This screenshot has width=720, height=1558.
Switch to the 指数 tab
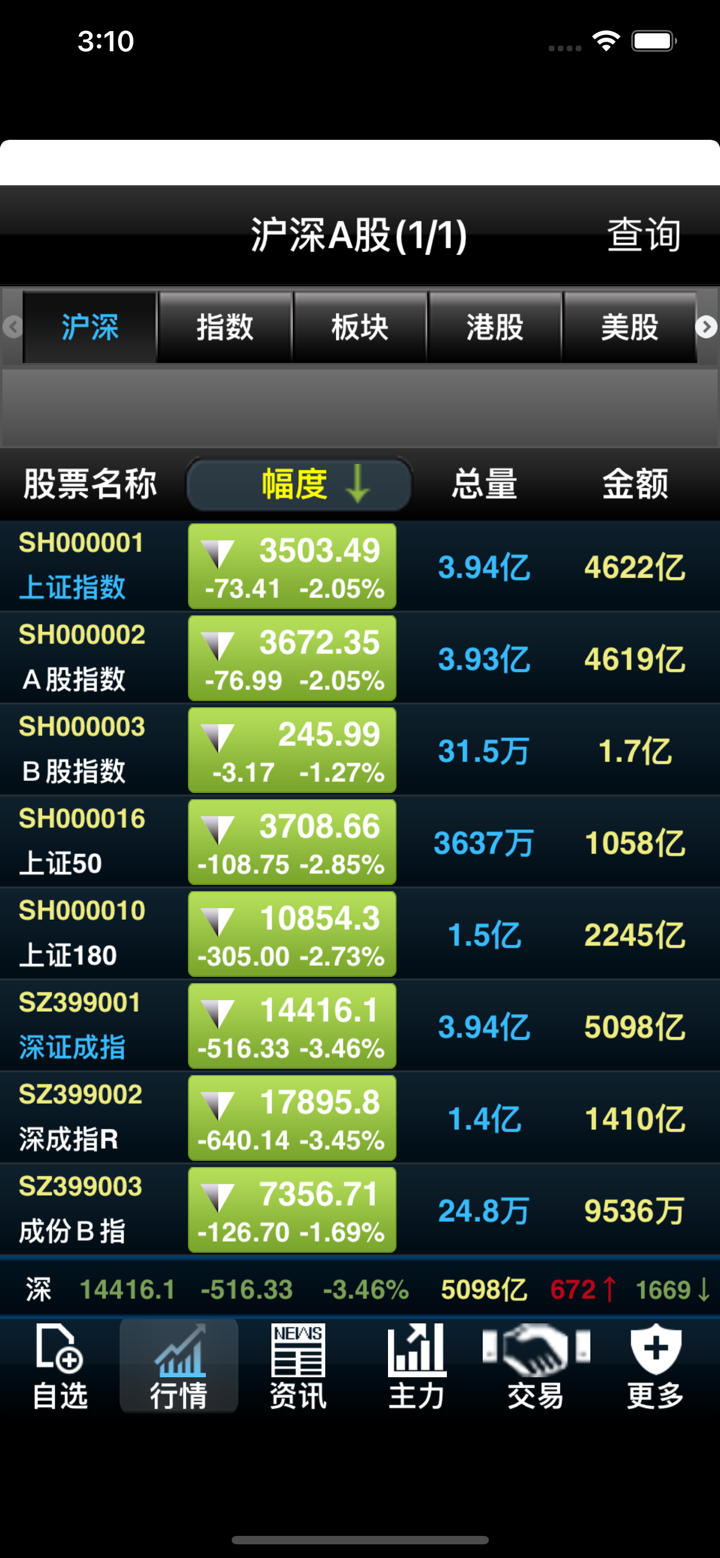coord(225,327)
